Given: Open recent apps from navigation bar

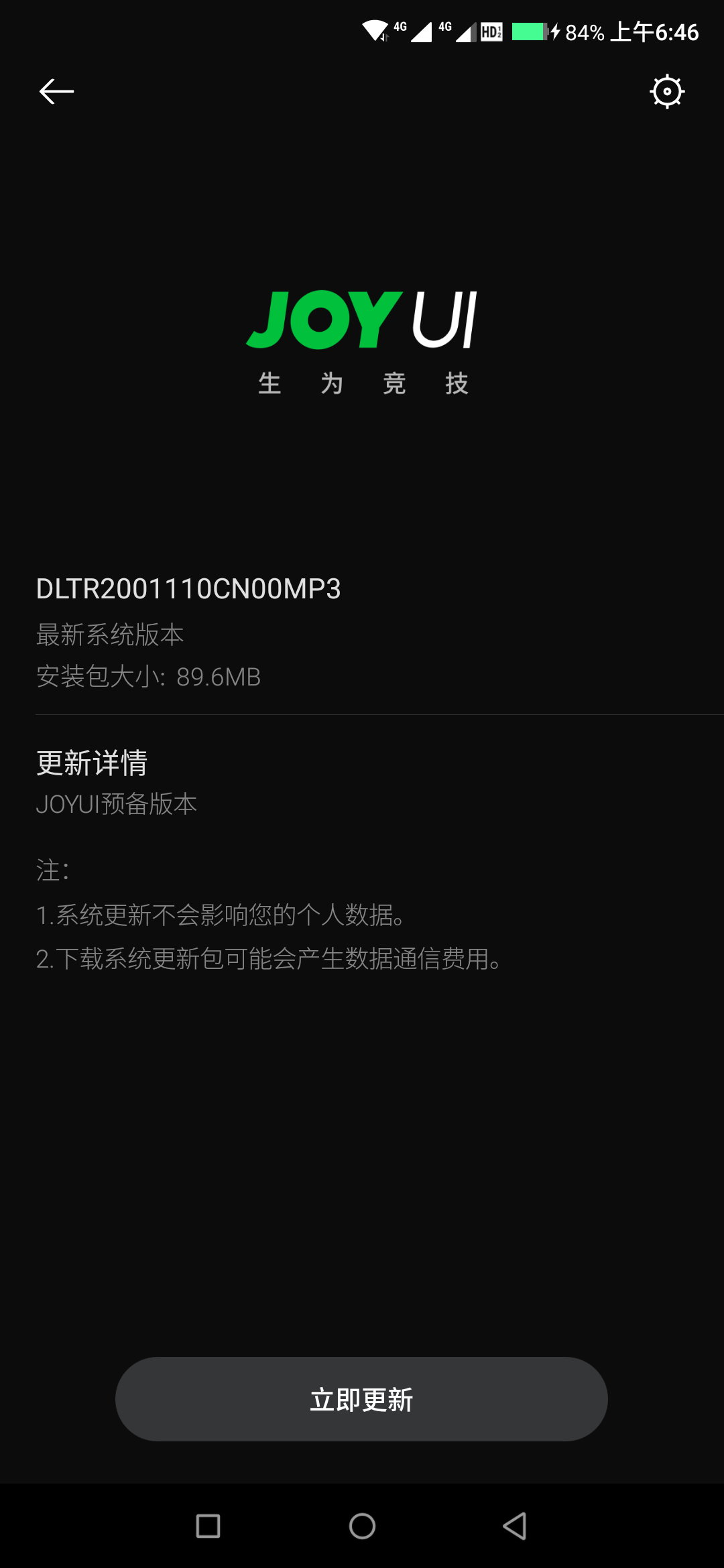Looking at the screenshot, I should click(x=208, y=1526).
